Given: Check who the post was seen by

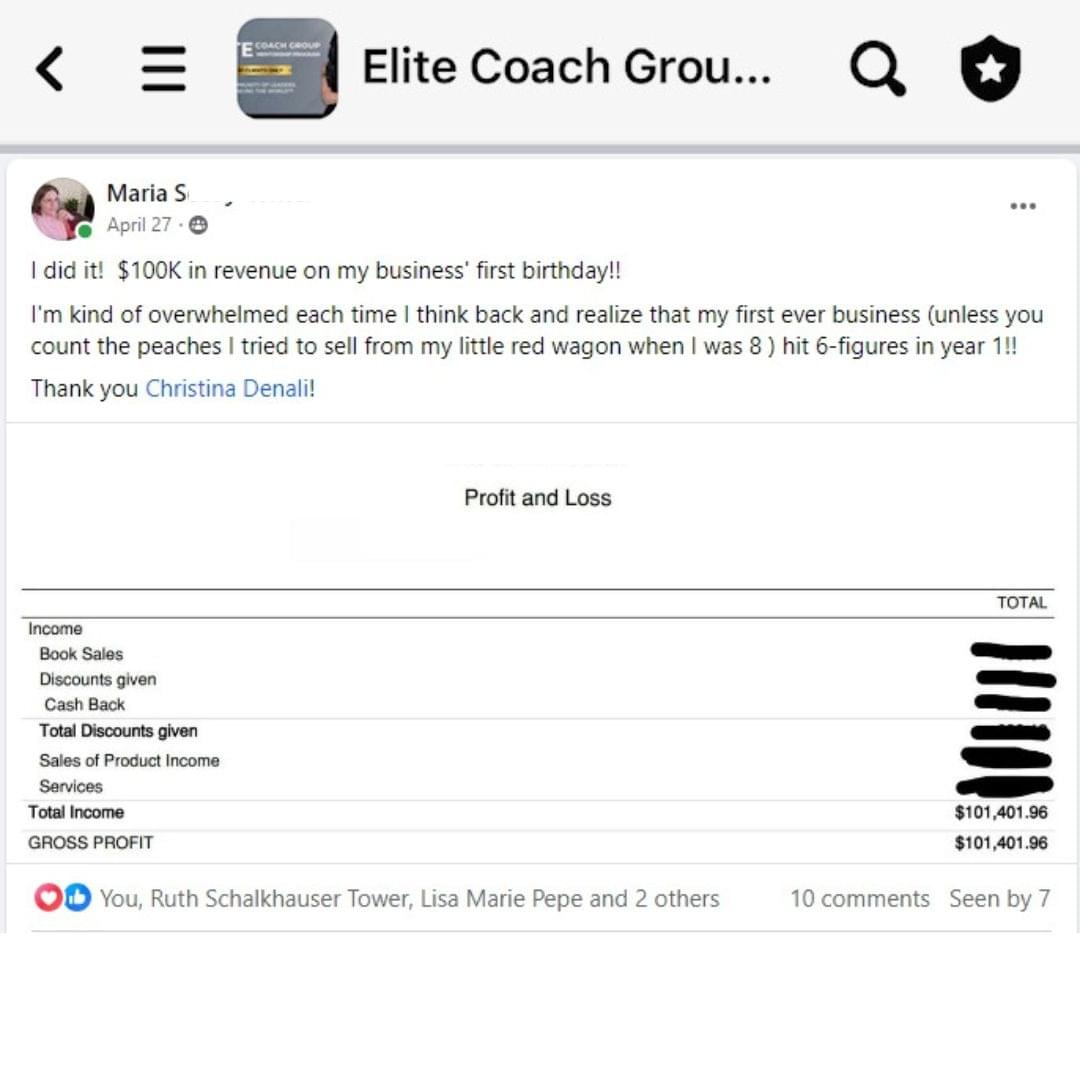Looking at the screenshot, I should [999, 898].
